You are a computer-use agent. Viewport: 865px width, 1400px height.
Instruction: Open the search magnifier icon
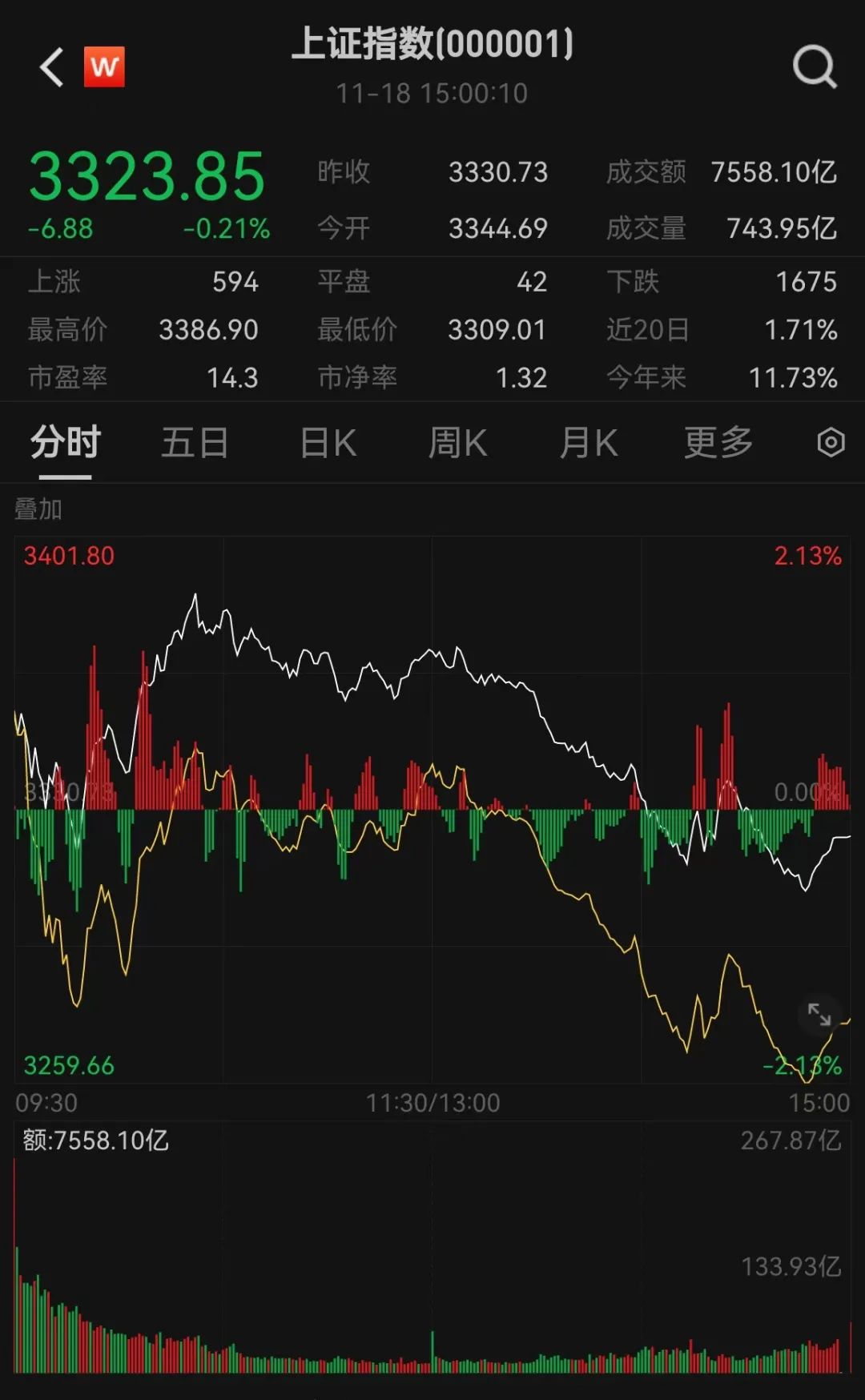coord(814,67)
